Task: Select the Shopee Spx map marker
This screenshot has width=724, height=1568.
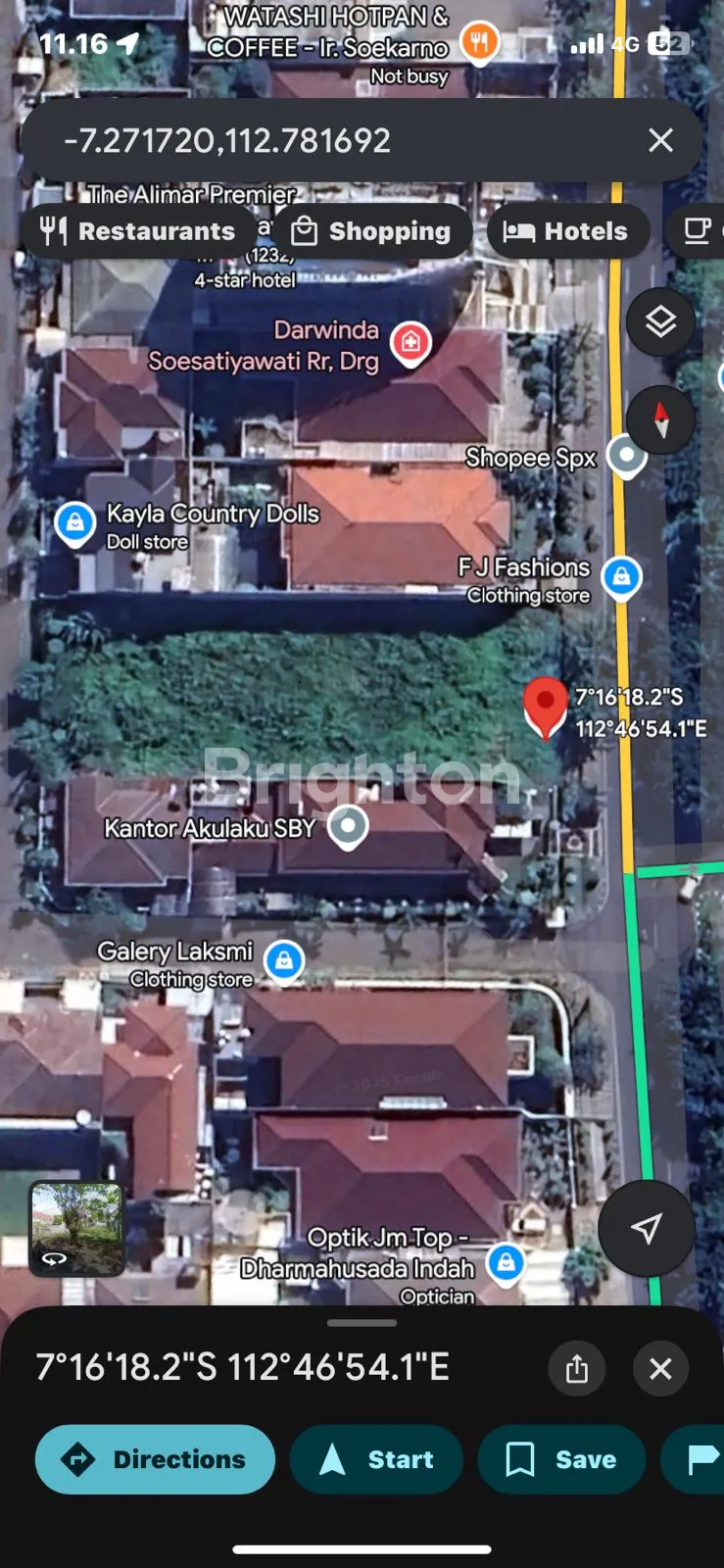Action: [x=626, y=456]
